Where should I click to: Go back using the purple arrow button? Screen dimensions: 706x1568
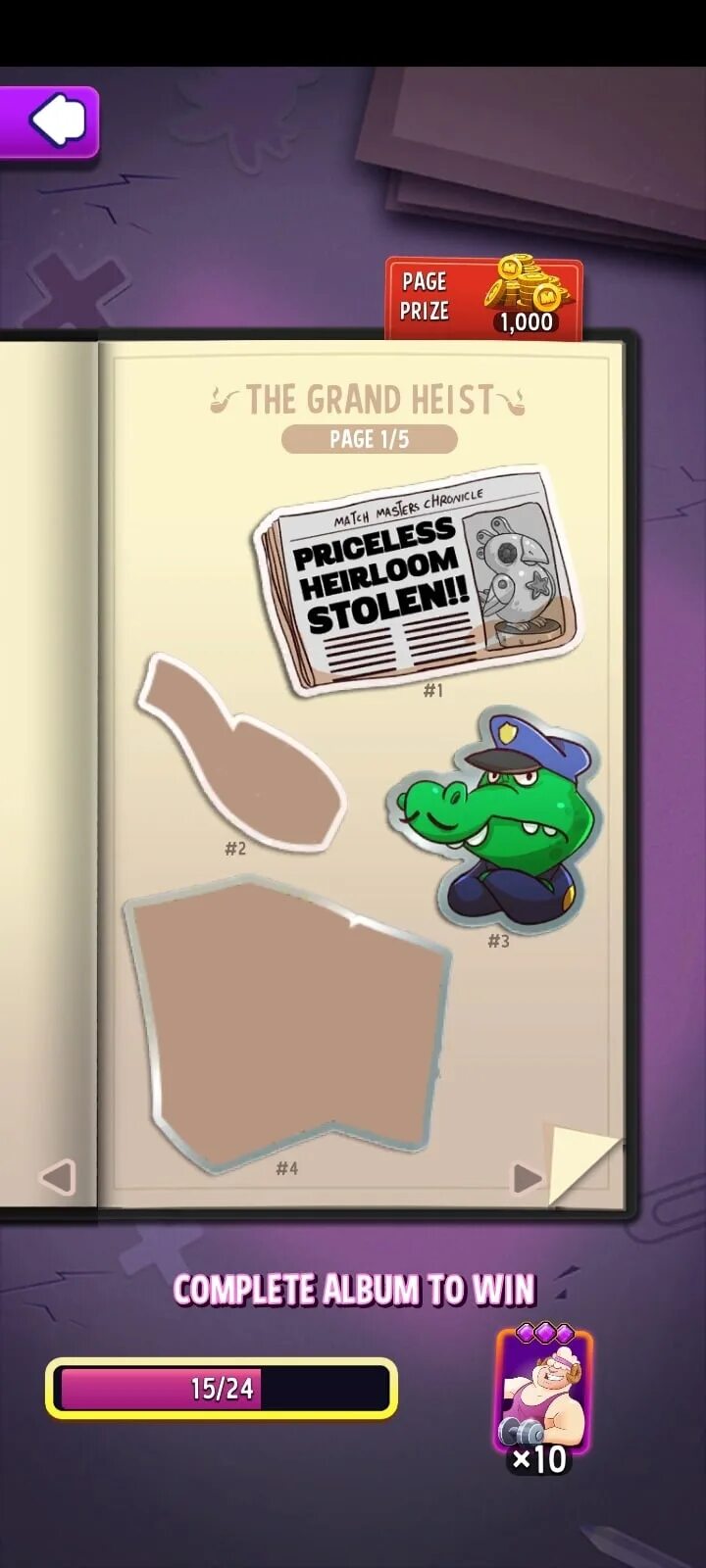51,122
